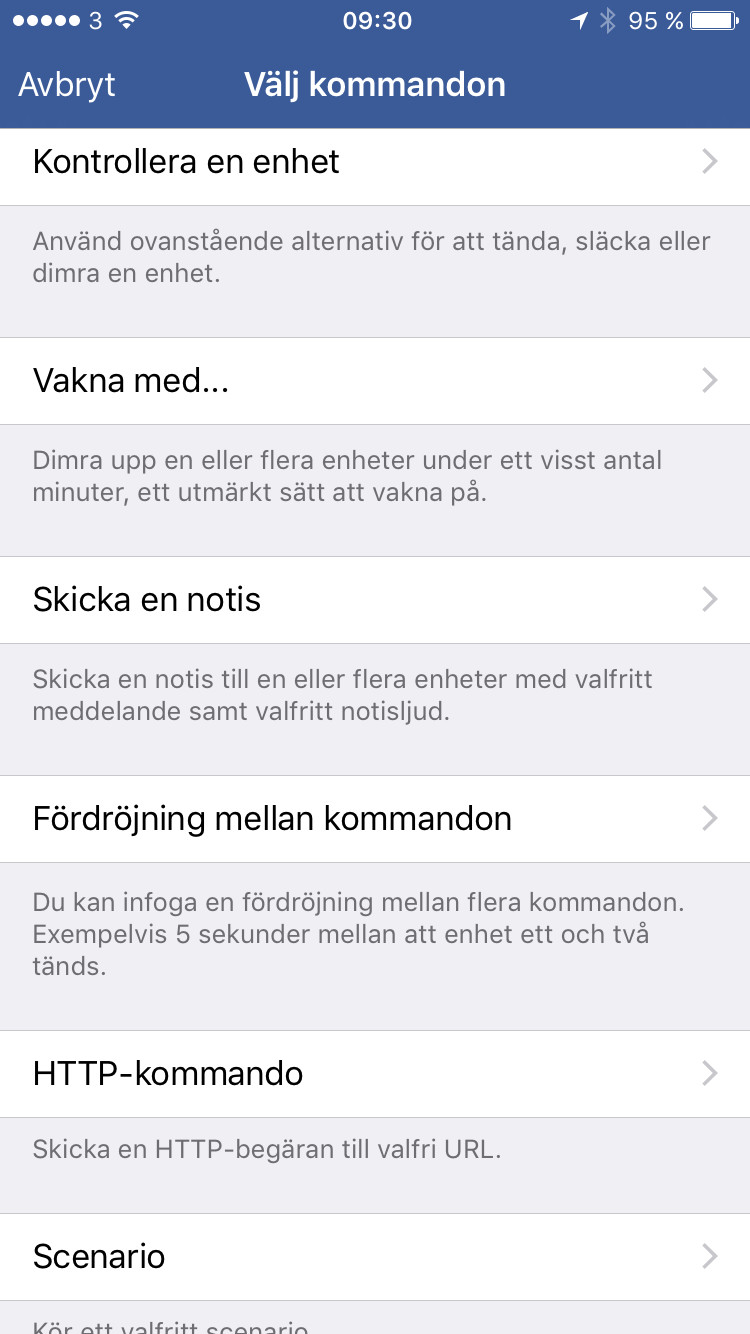Open Skicka en notis
Screen dimensions: 750x1334
[x=375, y=600]
